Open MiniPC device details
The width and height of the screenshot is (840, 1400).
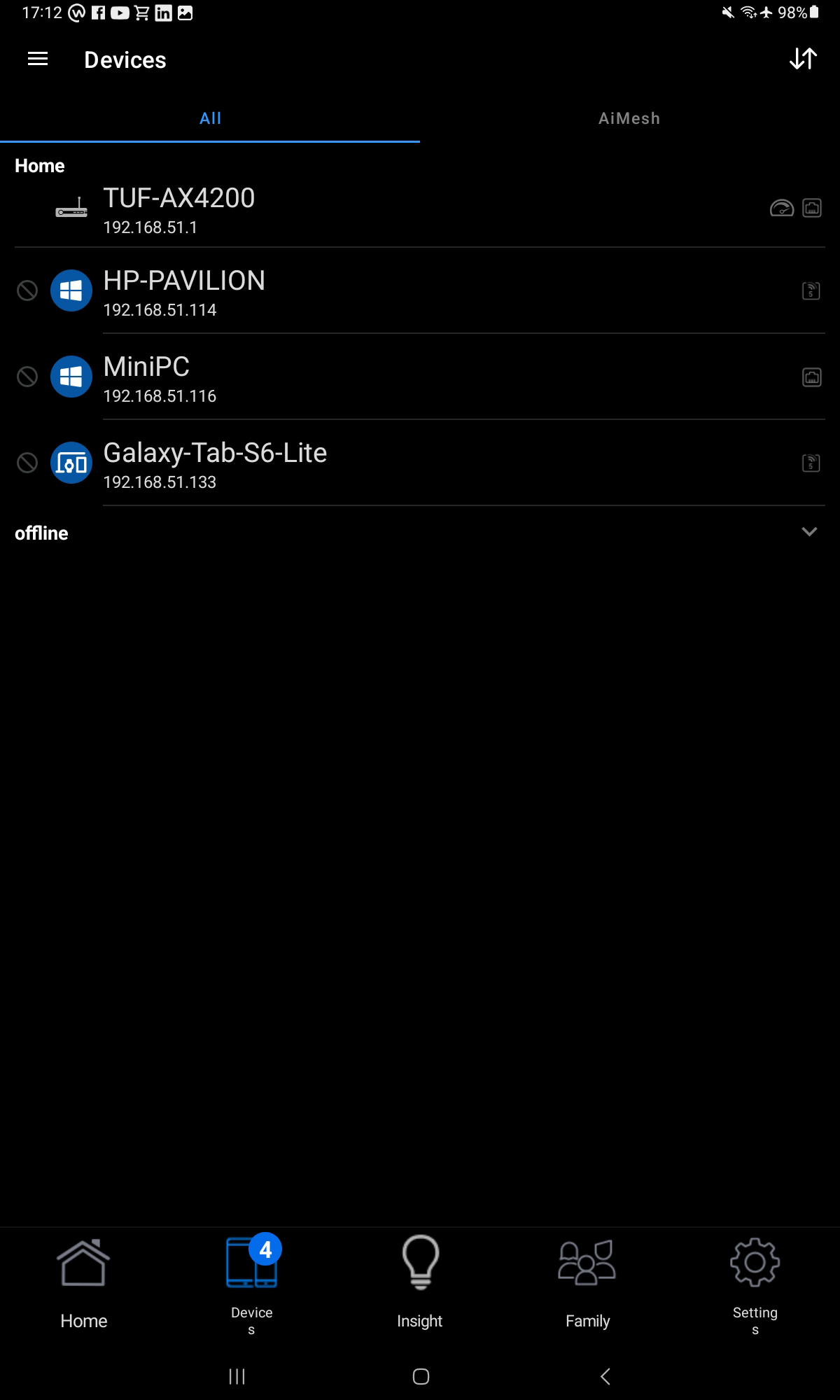pyautogui.click(x=147, y=377)
